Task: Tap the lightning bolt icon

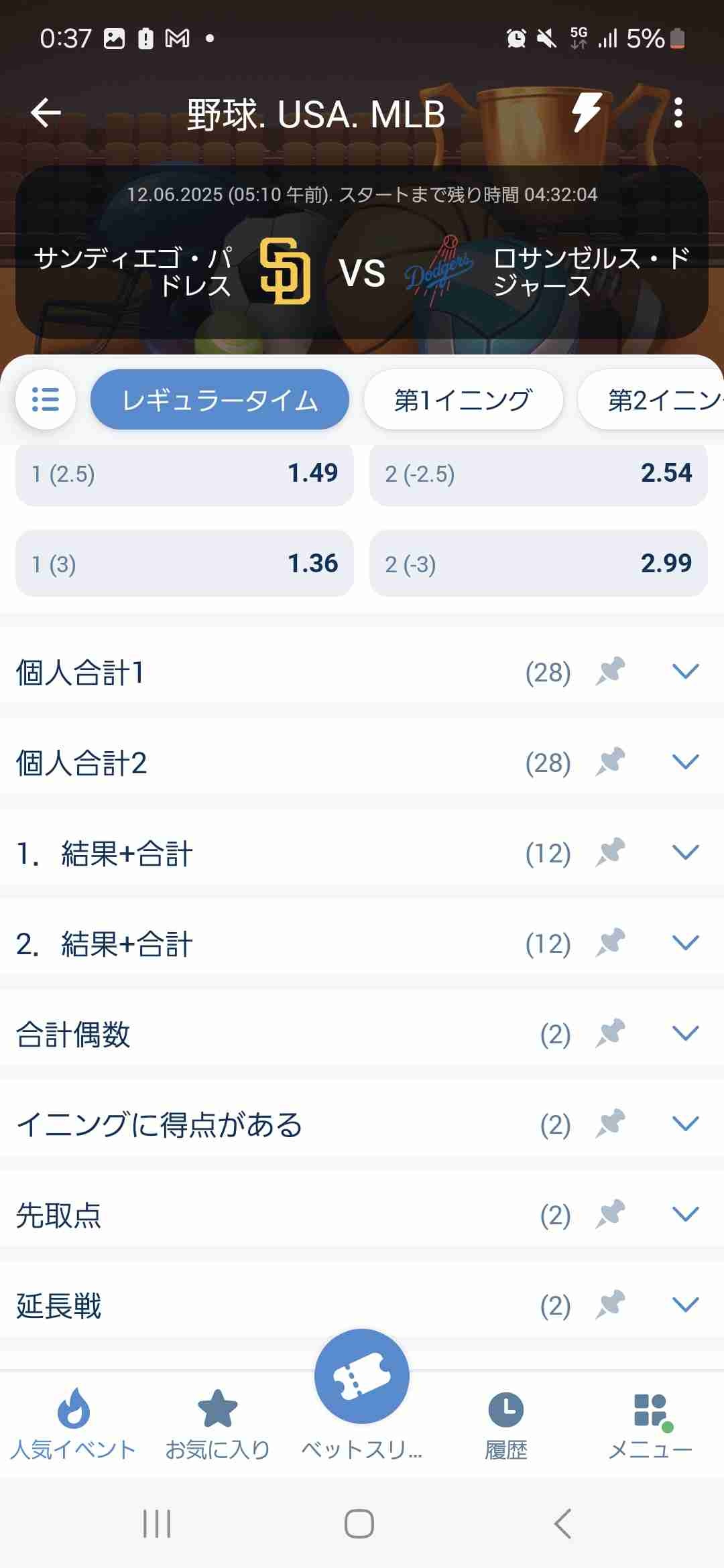Action: (x=587, y=112)
